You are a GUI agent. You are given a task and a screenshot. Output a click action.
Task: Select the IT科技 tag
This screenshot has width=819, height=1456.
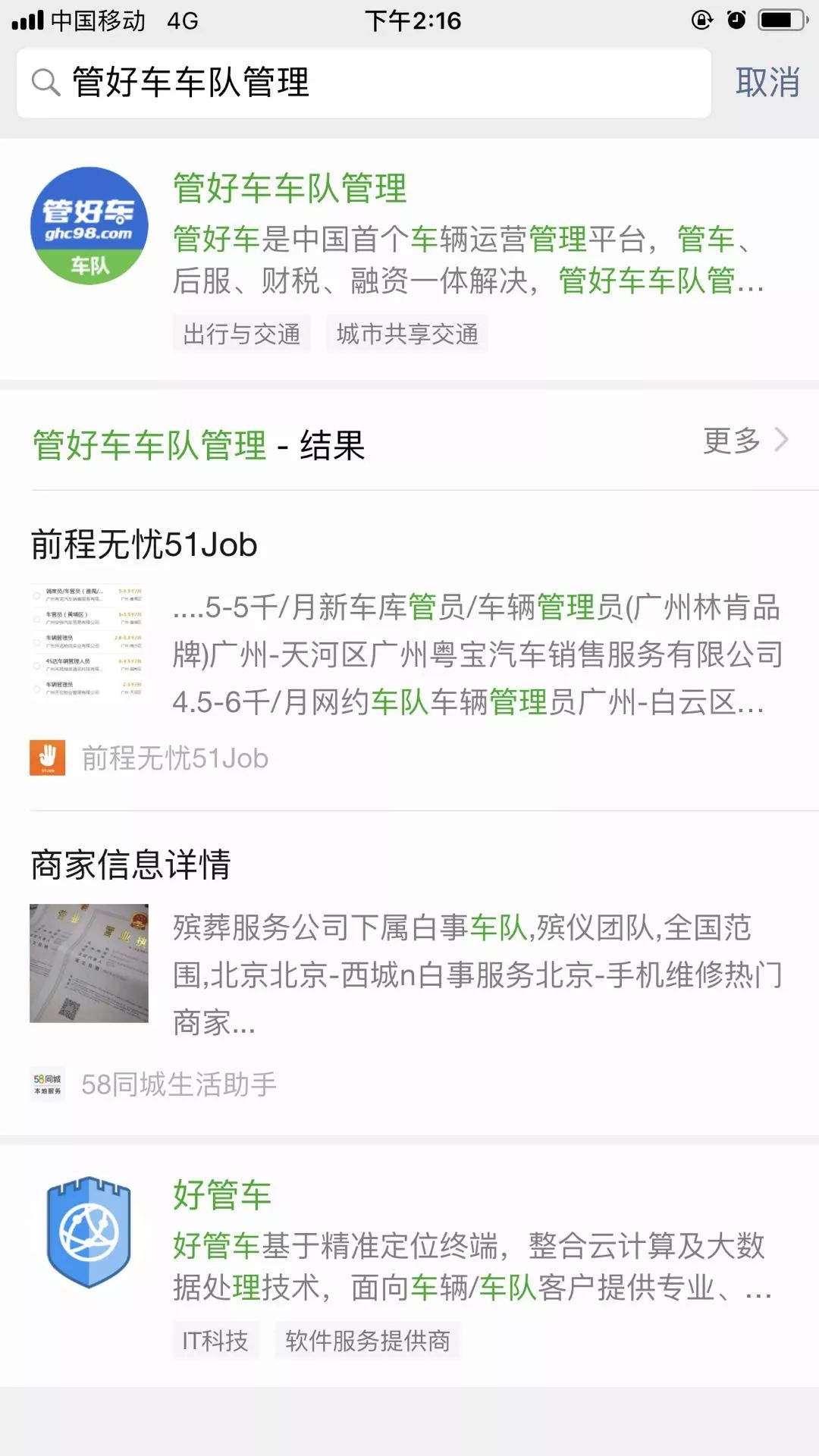(215, 1341)
